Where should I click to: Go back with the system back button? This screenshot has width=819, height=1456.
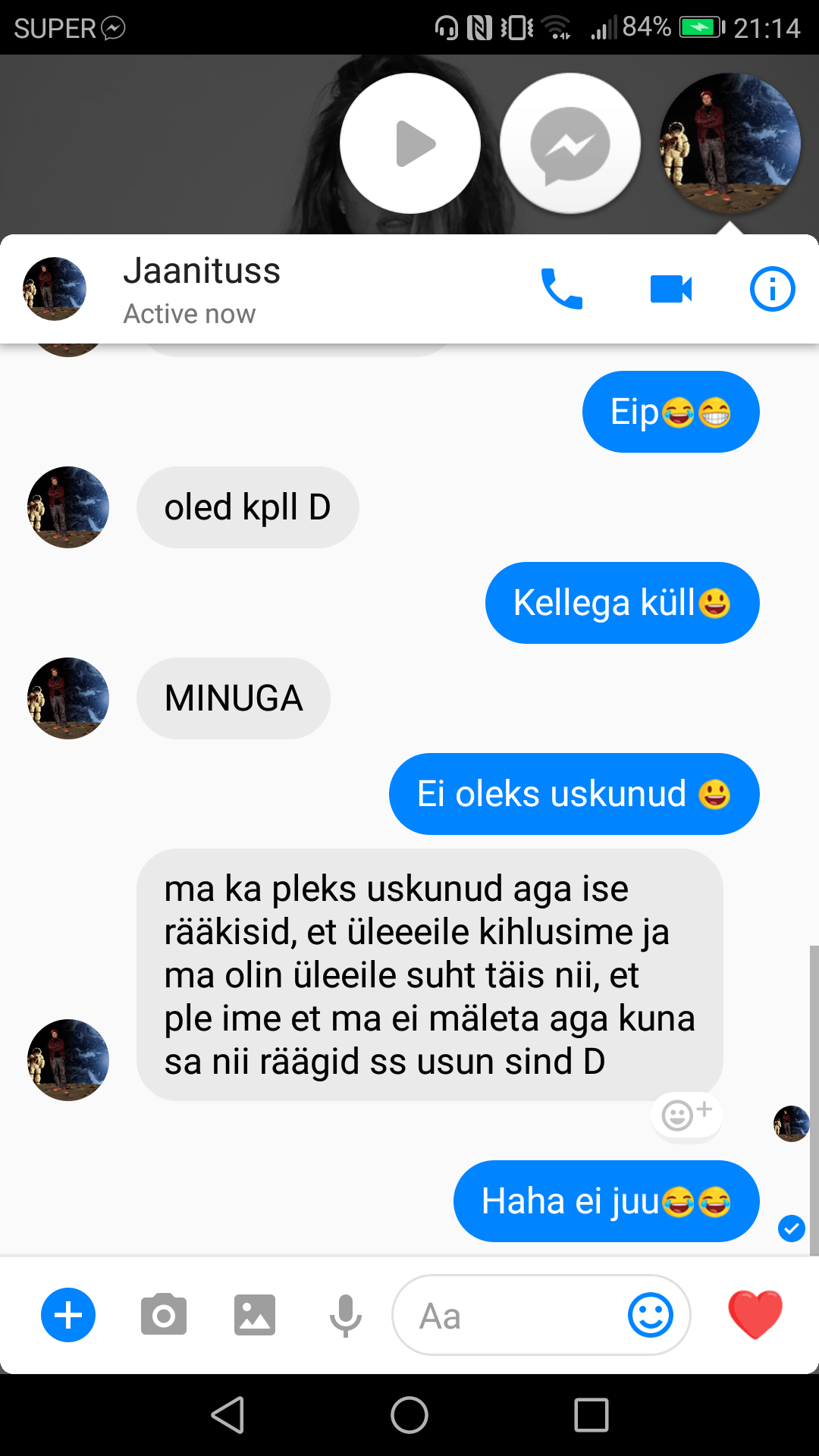coord(227,1415)
